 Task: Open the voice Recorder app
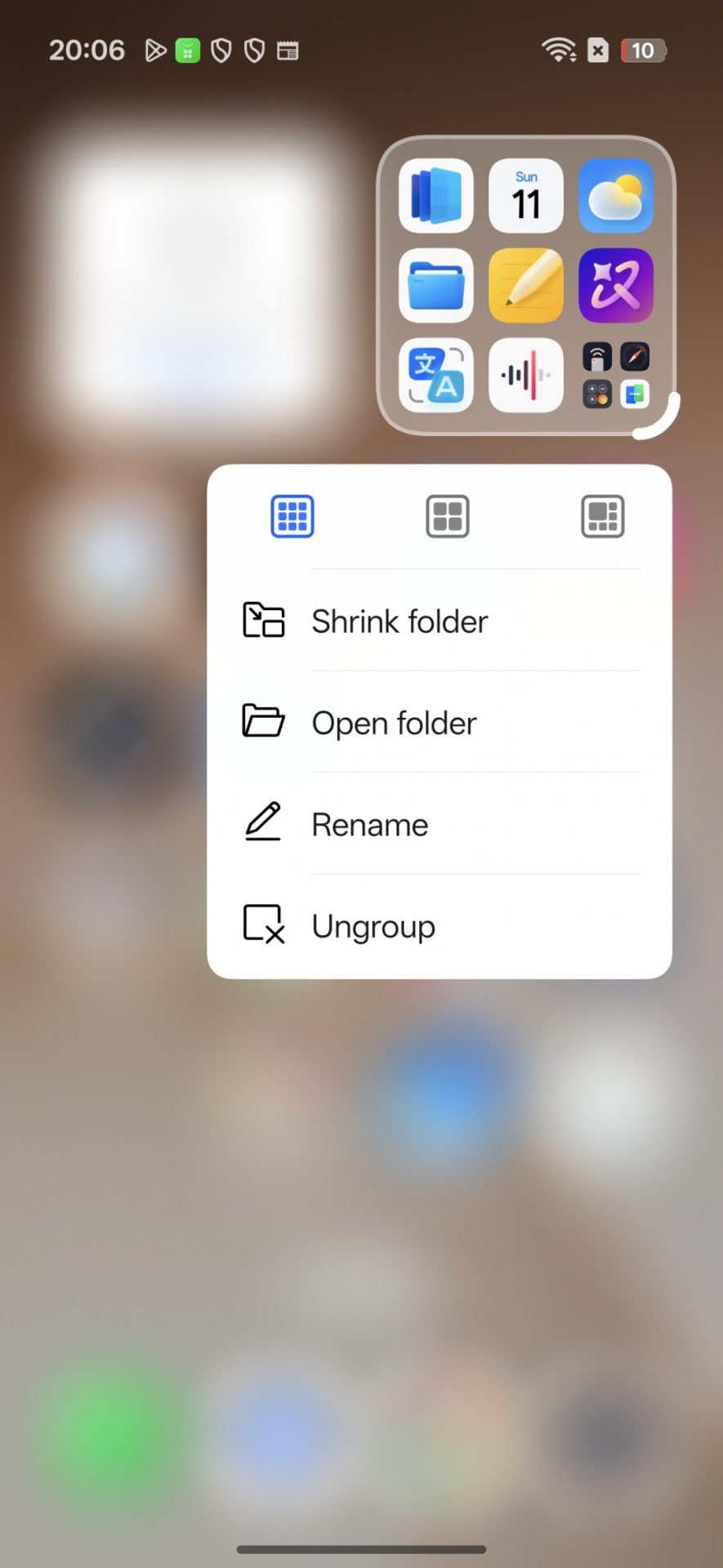tap(526, 376)
